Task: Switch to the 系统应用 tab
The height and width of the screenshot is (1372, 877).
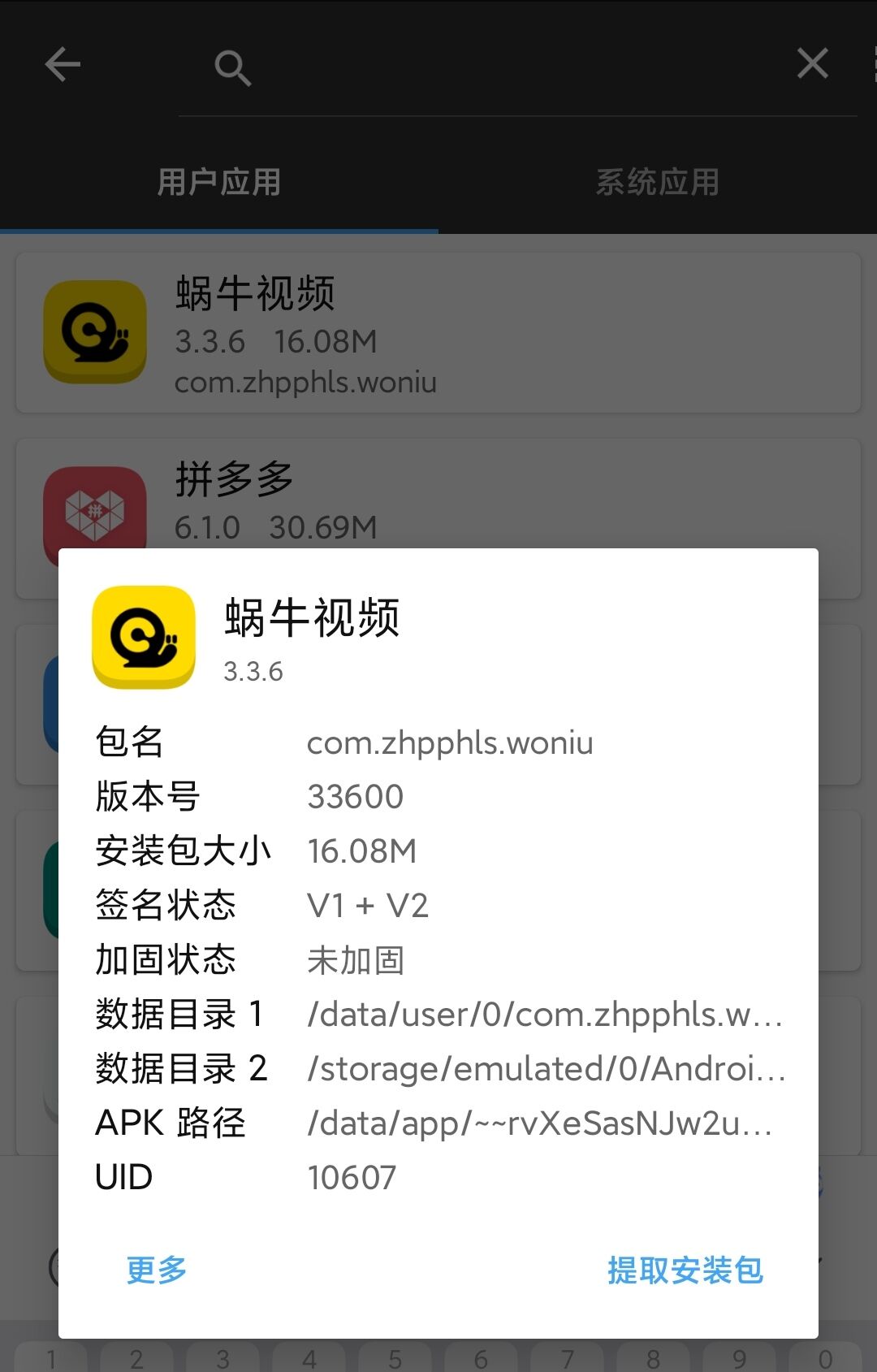Action: tap(657, 182)
